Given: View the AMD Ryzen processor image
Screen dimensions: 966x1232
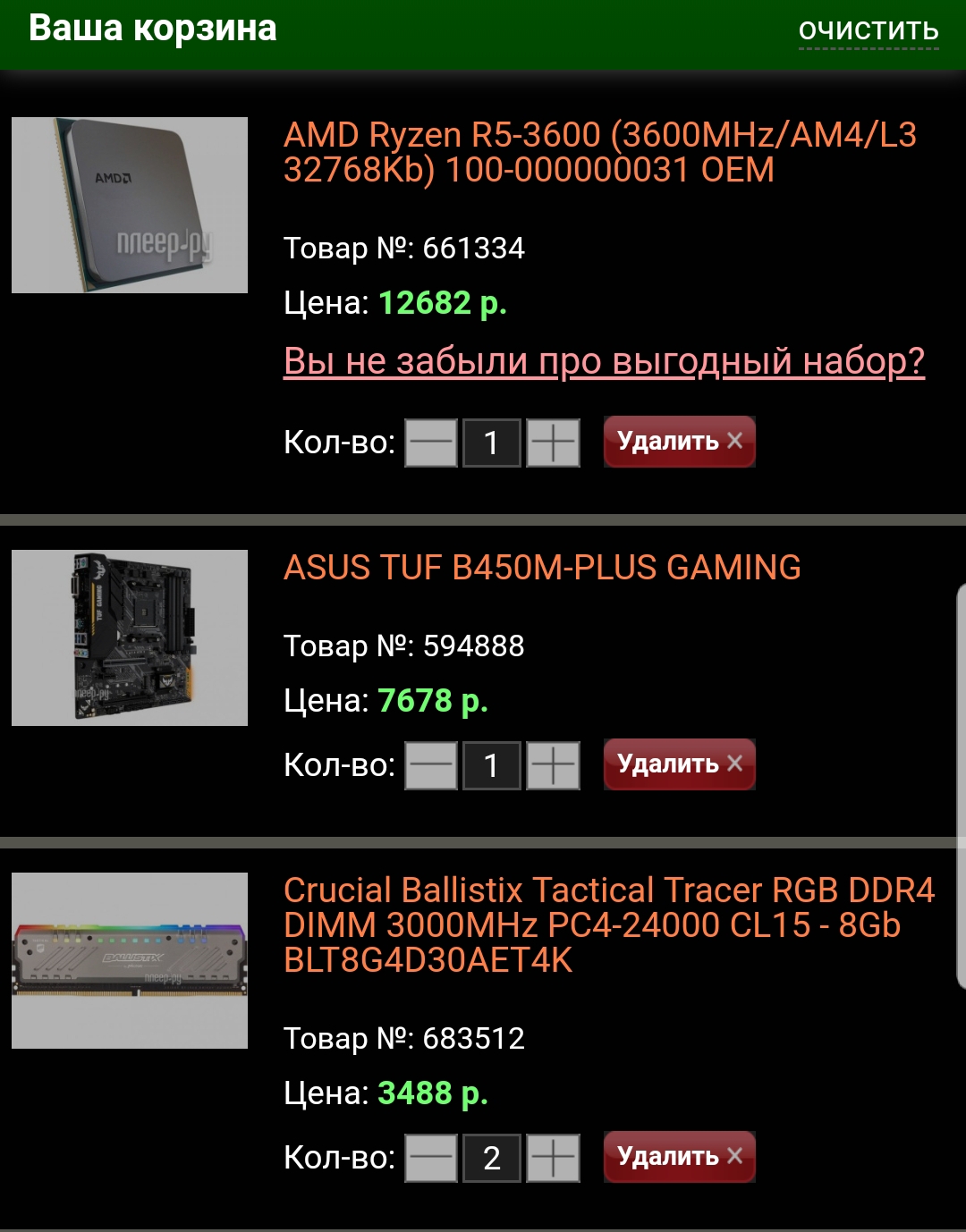Looking at the screenshot, I should coord(130,205).
